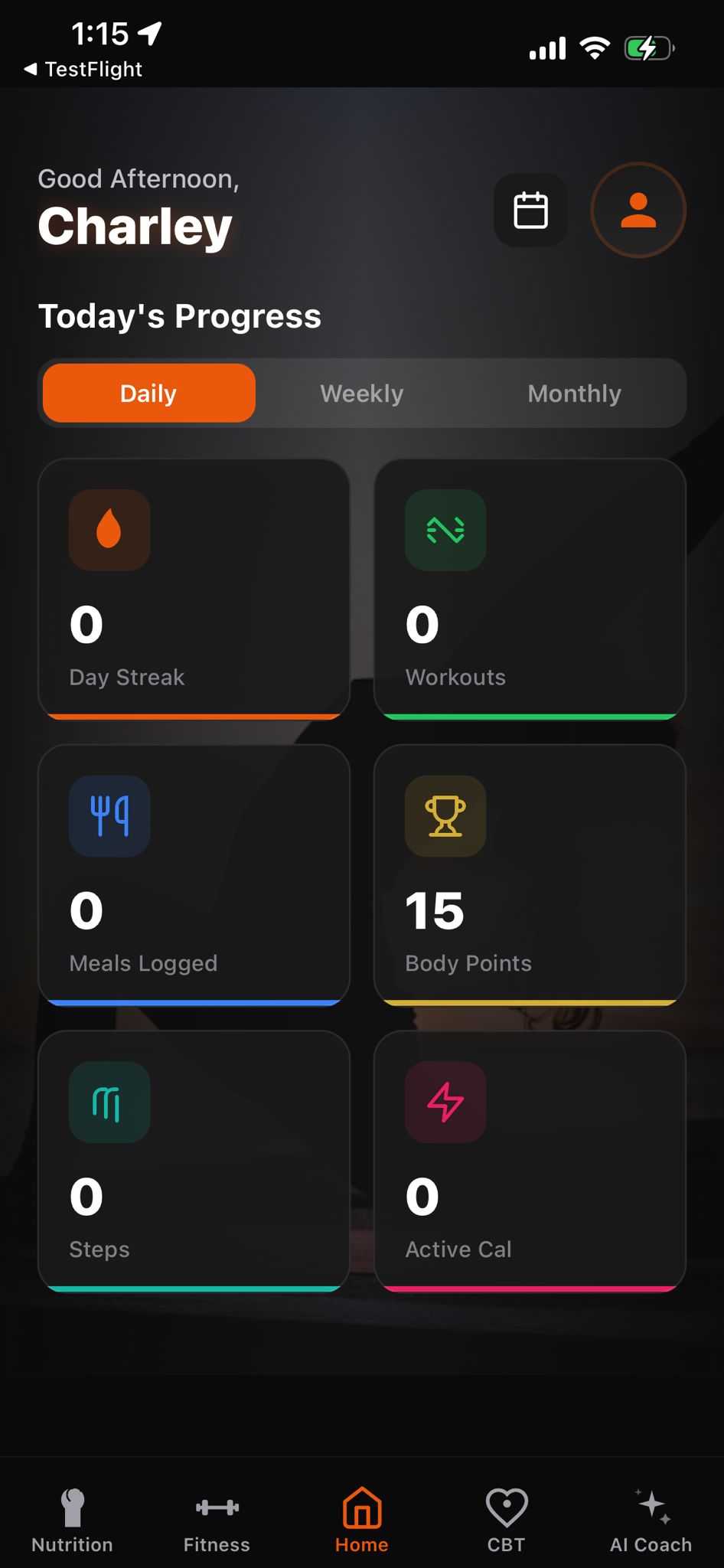Viewport: 724px width, 1568px height.
Task: Select the Daily progress toggle
Action: click(x=148, y=393)
